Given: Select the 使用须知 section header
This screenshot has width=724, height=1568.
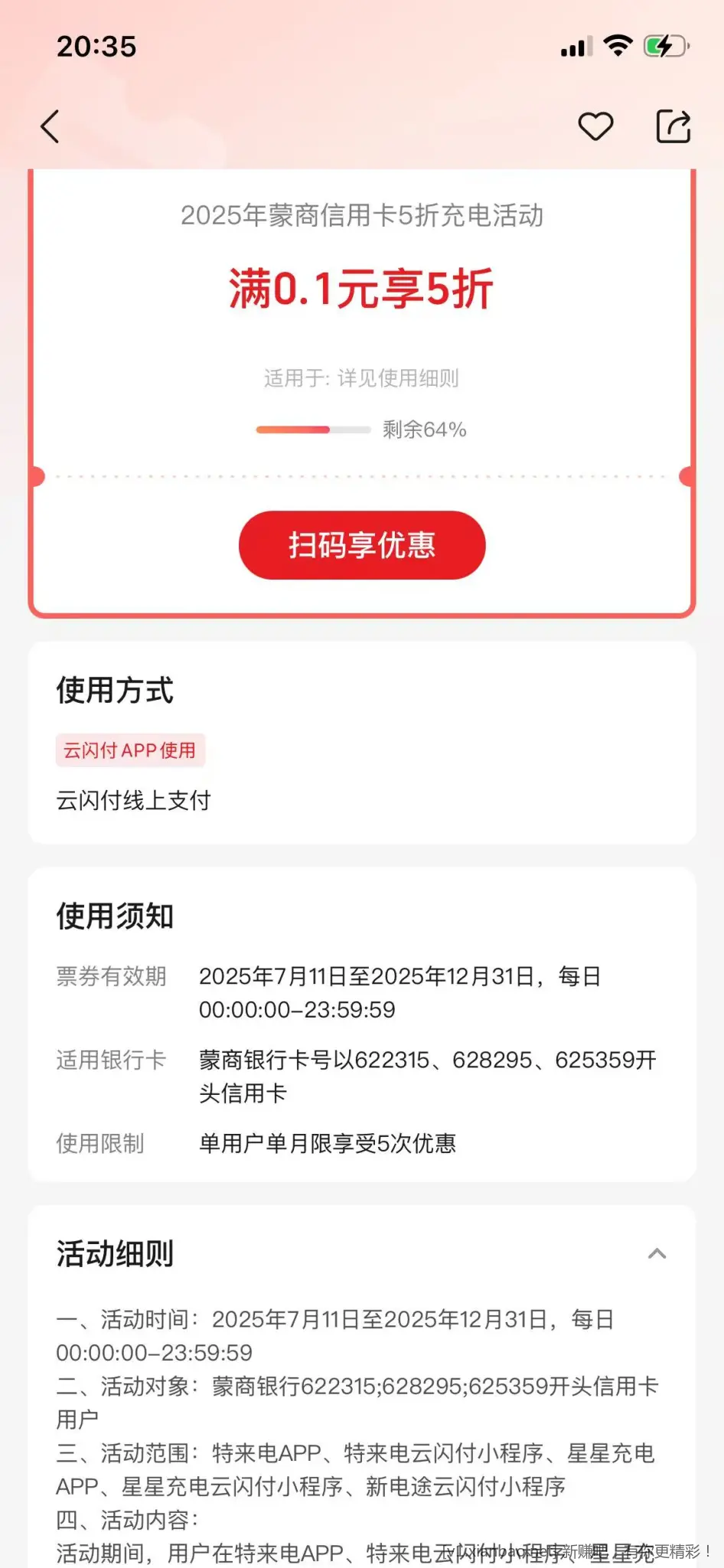Looking at the screenshot, I should (115, 916).
